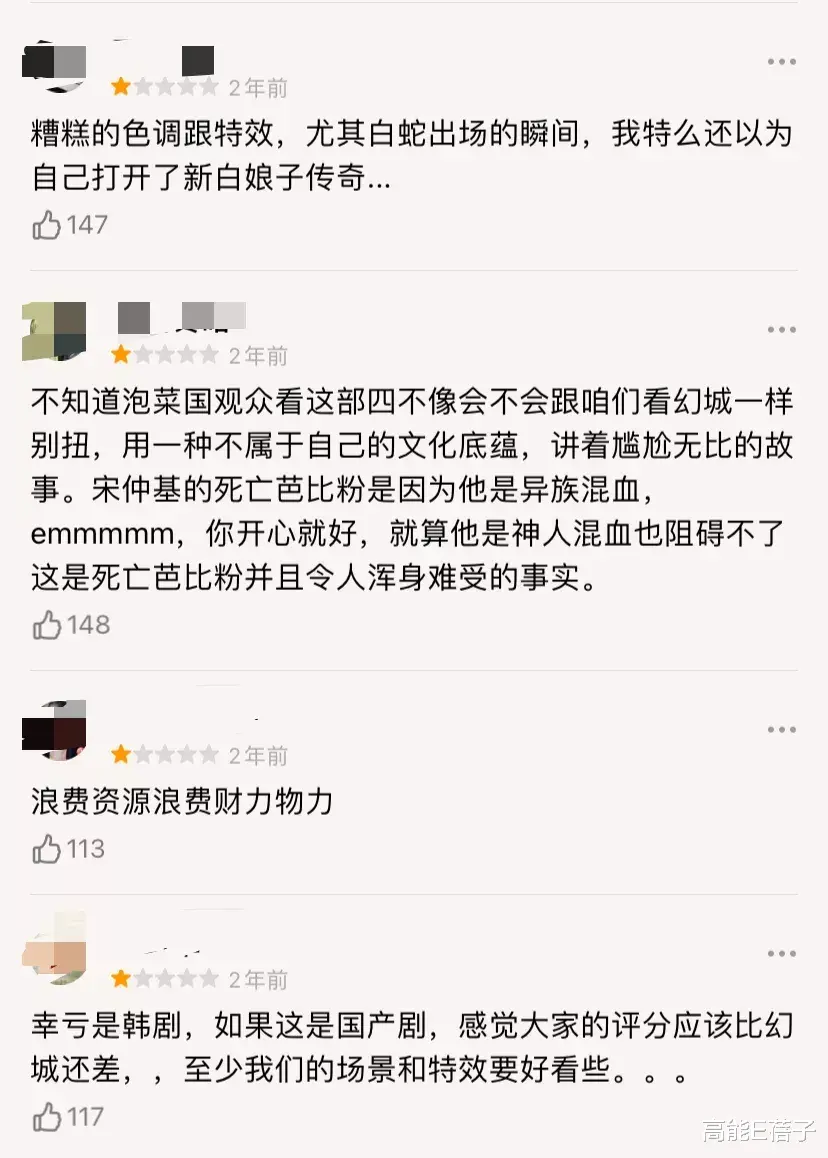Tap the star rating above the 宋仲基 comment
This screenshot has width=828, height=1158.
coord(165,353)
